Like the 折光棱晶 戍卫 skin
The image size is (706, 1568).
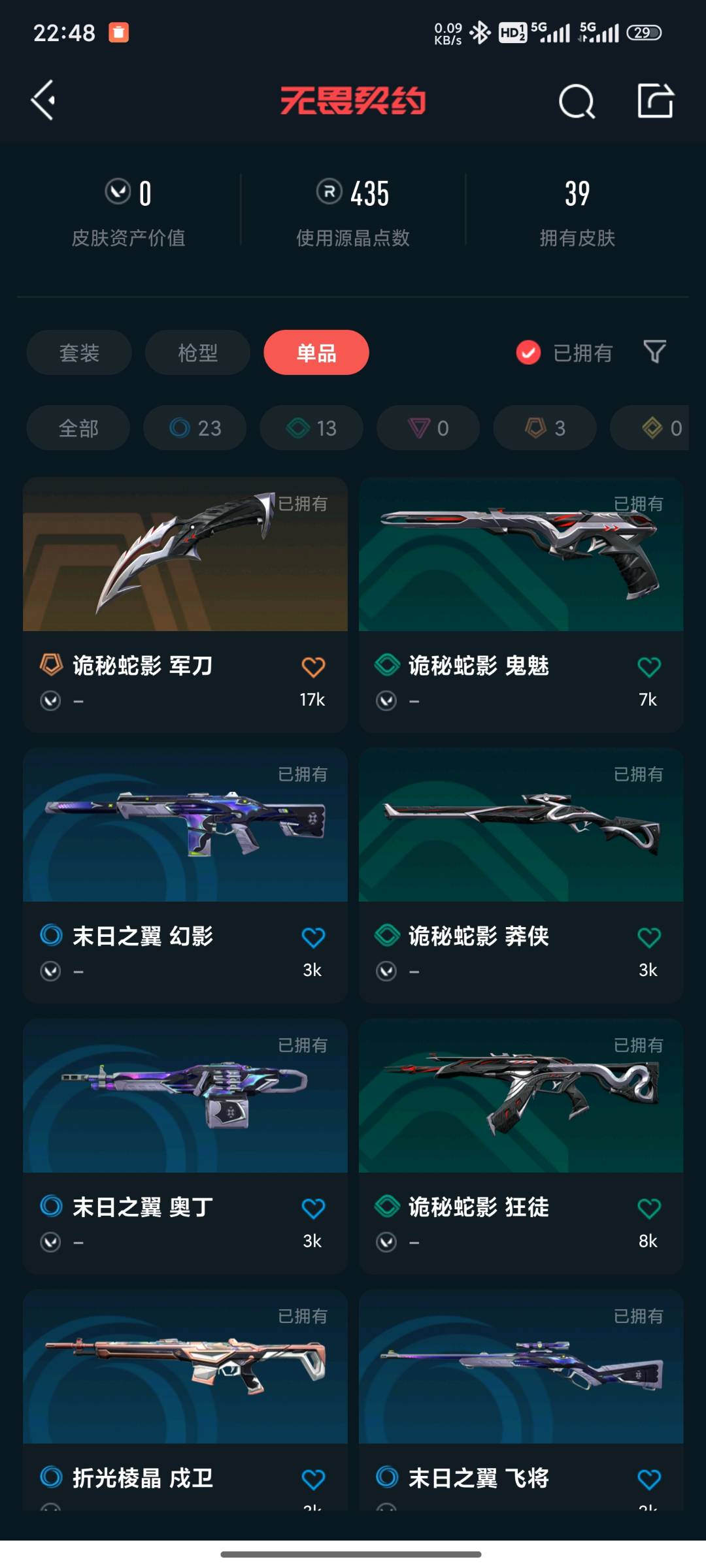tap(313, 1479)
